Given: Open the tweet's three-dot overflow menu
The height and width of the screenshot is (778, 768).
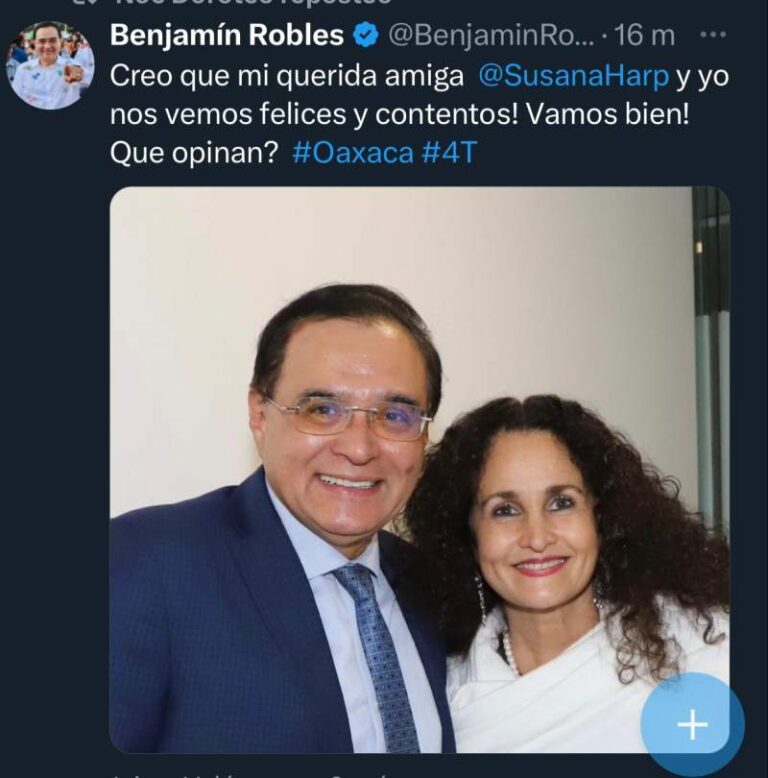Looking at the screenshot, I should click(x=713, y=35).
